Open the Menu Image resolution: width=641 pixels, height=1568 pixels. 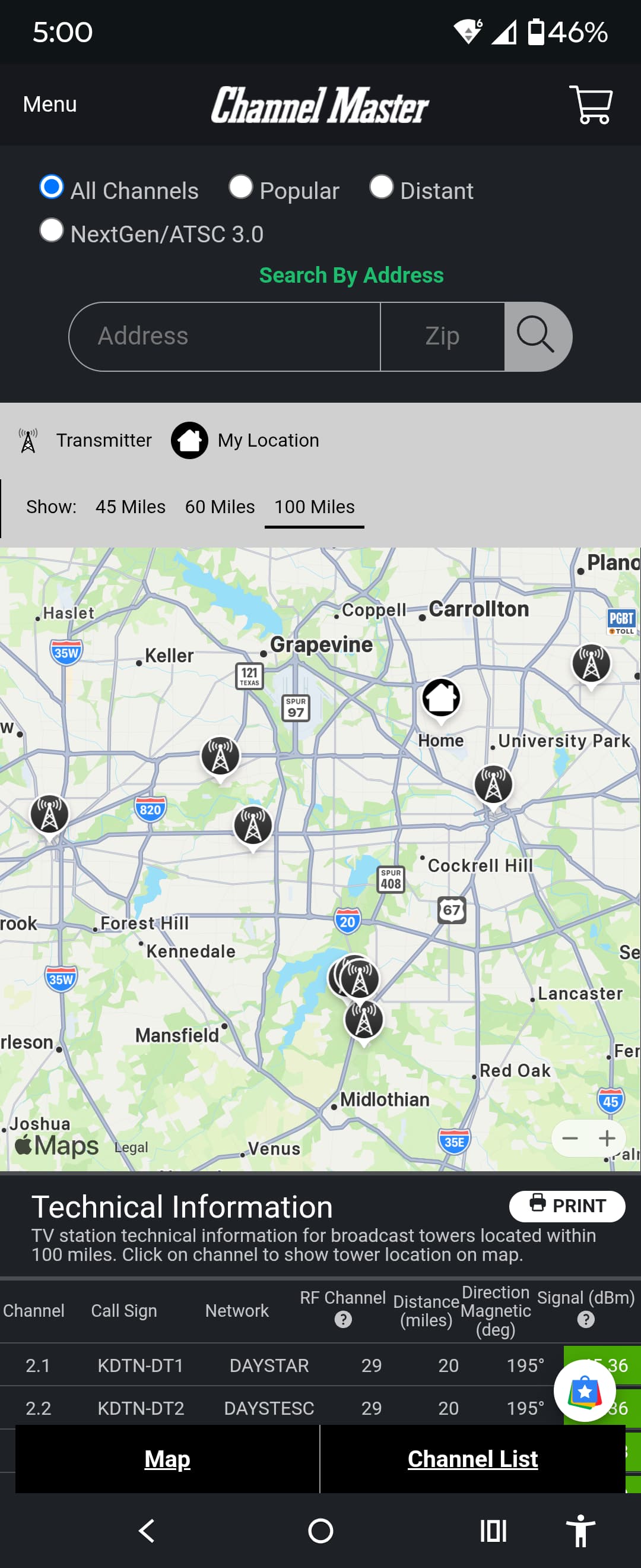(50, 104)
